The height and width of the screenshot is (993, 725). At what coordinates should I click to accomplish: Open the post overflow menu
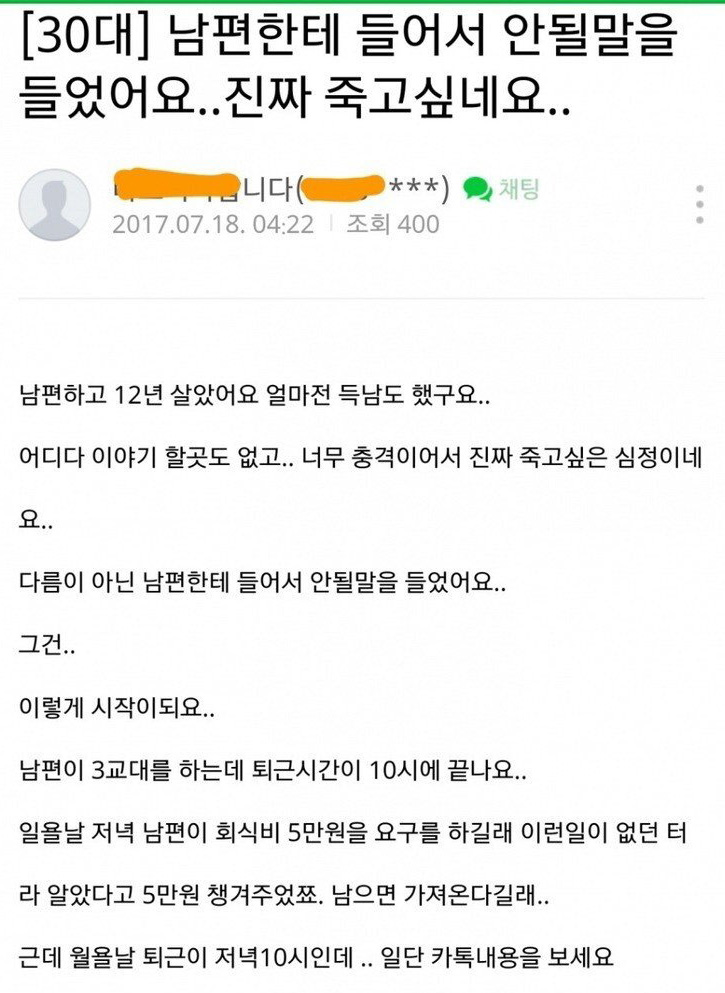click(x=699, y=205)
